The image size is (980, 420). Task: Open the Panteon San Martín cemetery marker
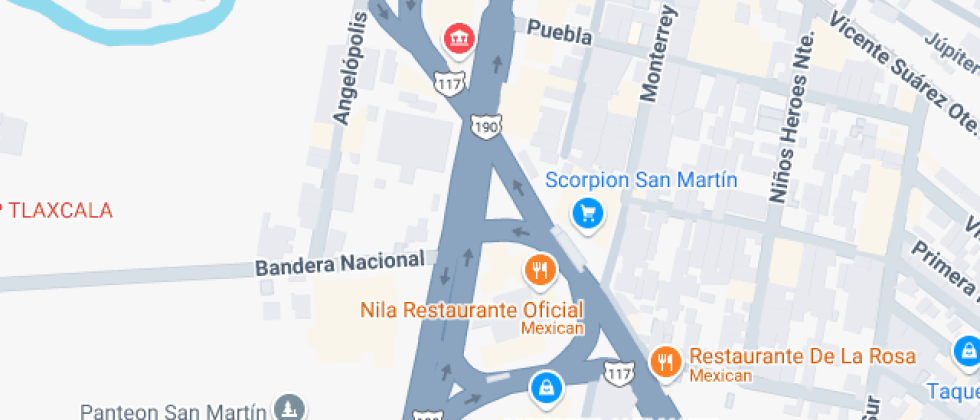290,408
